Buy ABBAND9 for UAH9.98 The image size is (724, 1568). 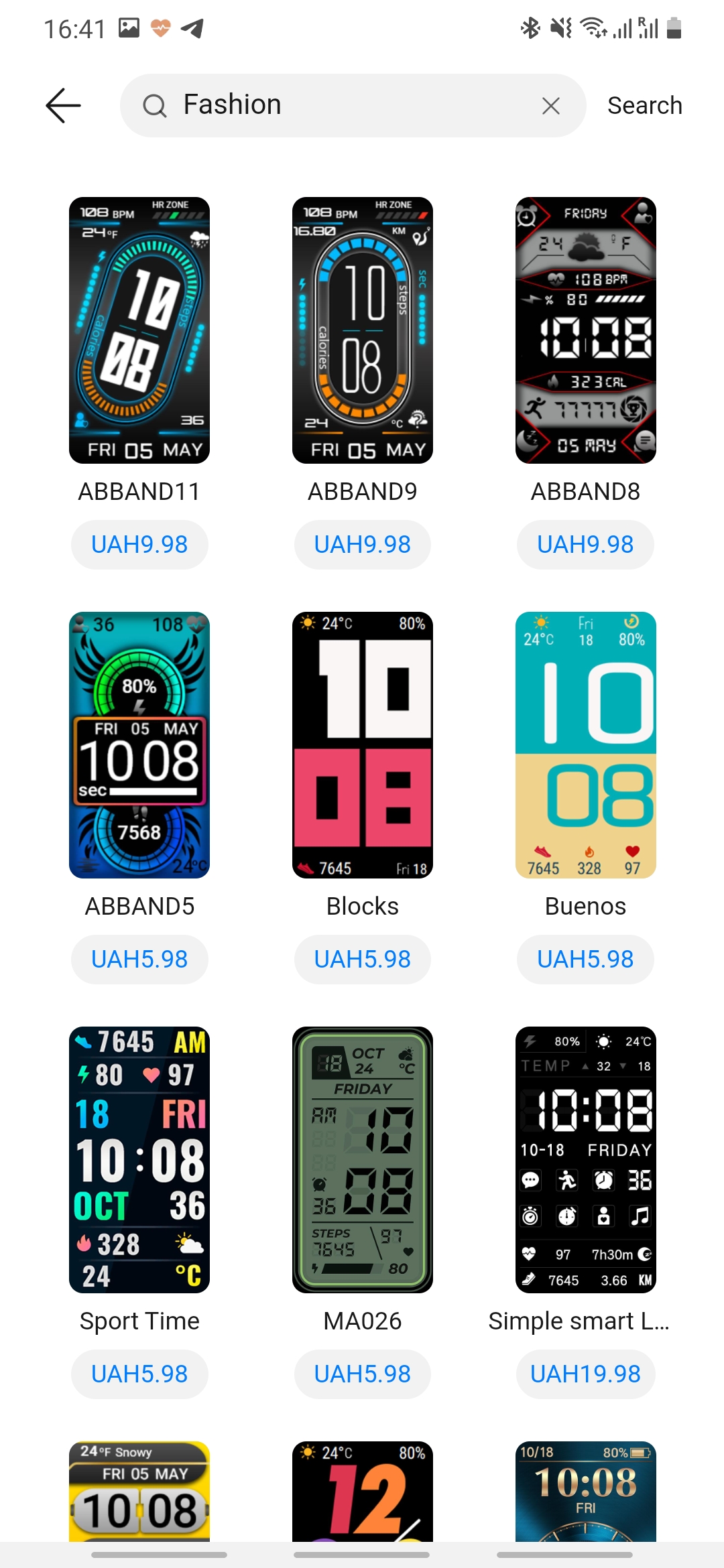click(363, 545)
